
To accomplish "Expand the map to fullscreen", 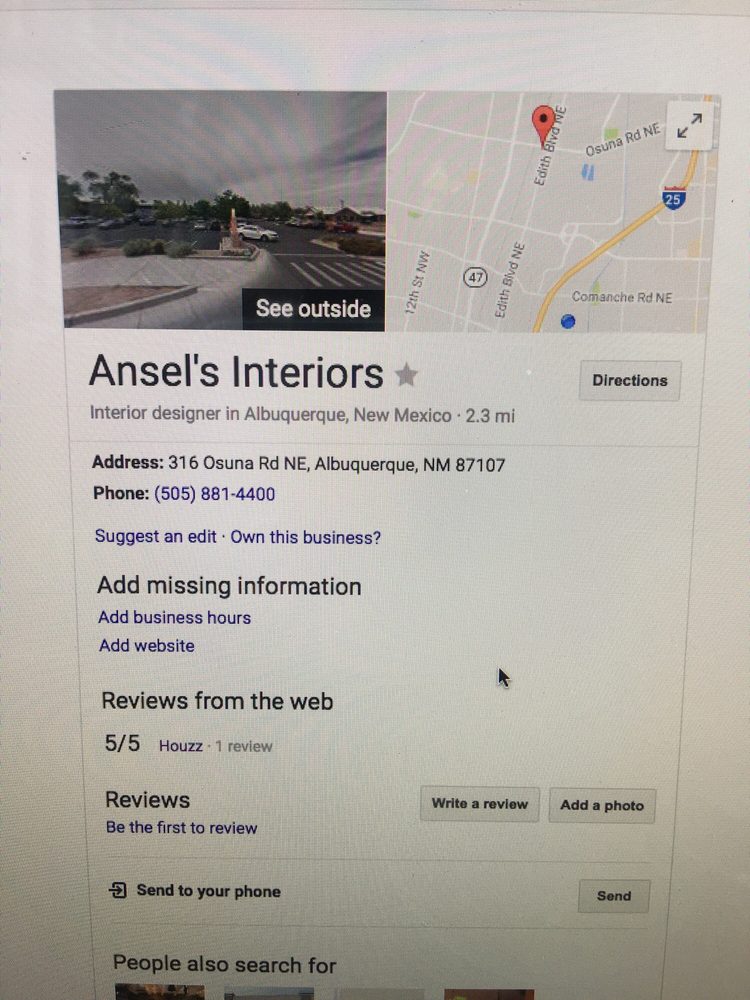I will tap(688, 127).
